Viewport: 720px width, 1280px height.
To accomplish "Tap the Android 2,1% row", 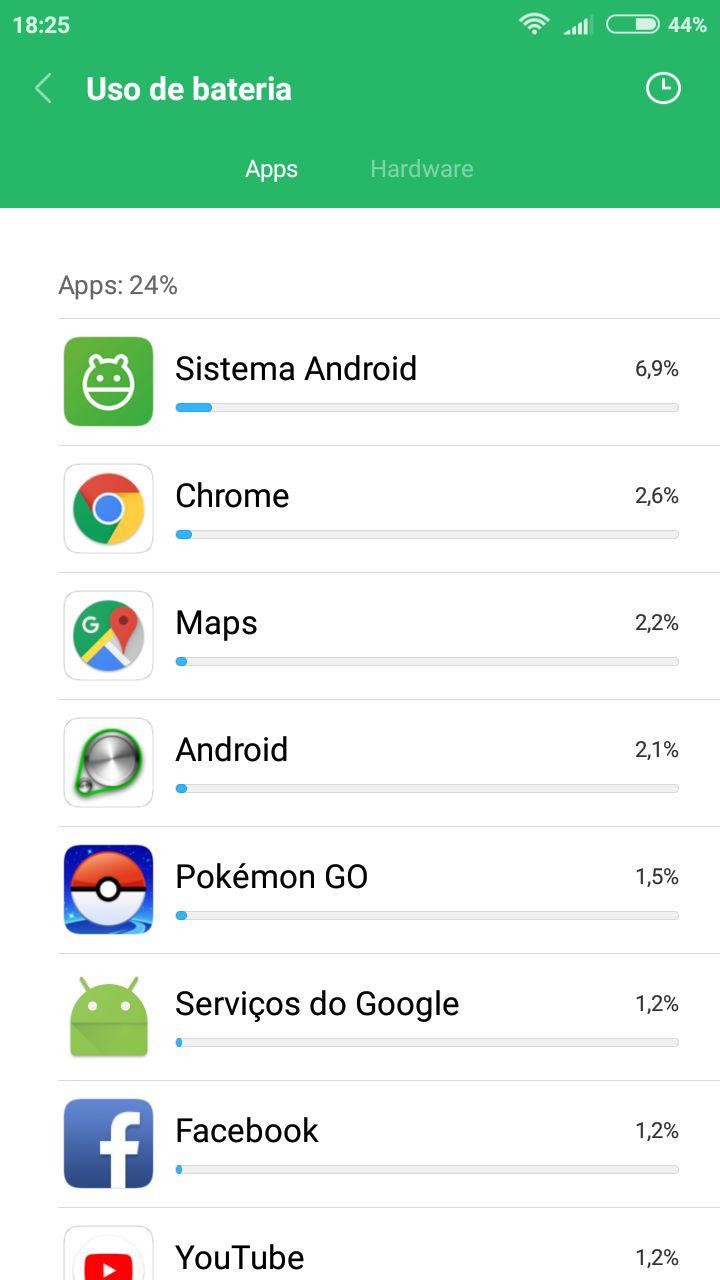I will point(388,763).
